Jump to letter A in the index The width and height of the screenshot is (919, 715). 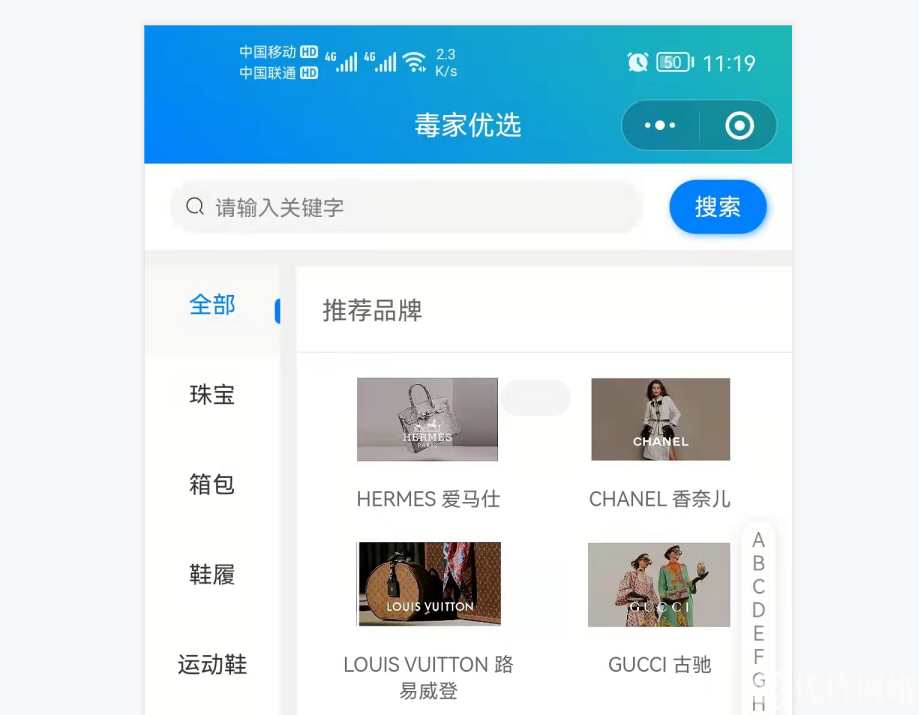[758, 540]
